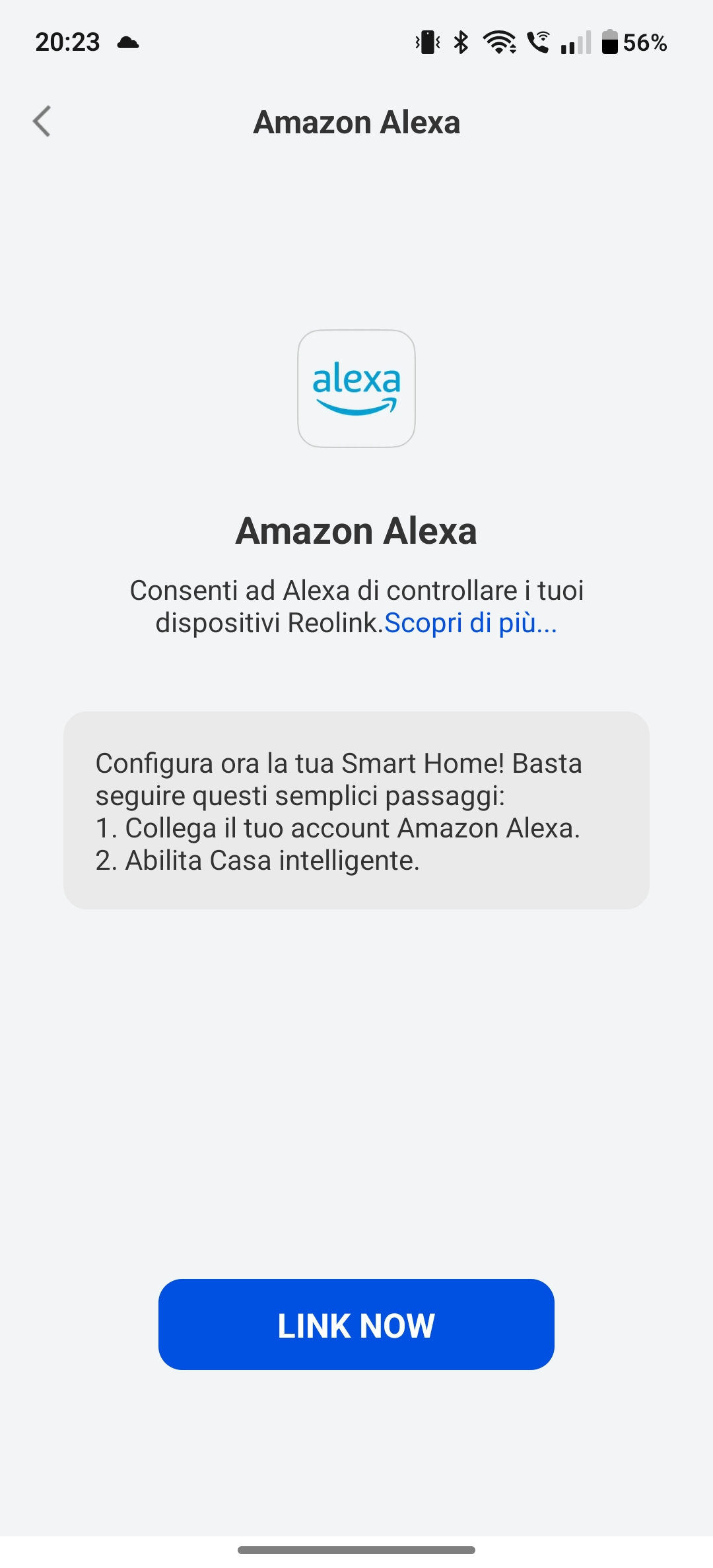This screenshot has height=1568, width=713.
Task: Go back using the top-left arrow
Action: pos(42,121)
